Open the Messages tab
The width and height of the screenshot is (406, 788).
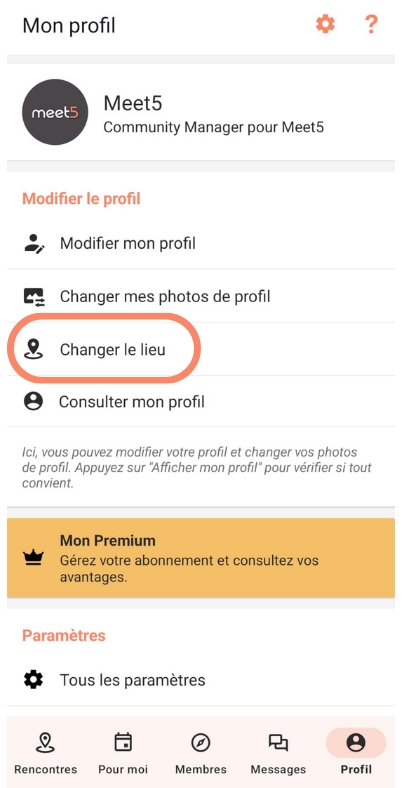pyautogui.click(x=278, y=754)
